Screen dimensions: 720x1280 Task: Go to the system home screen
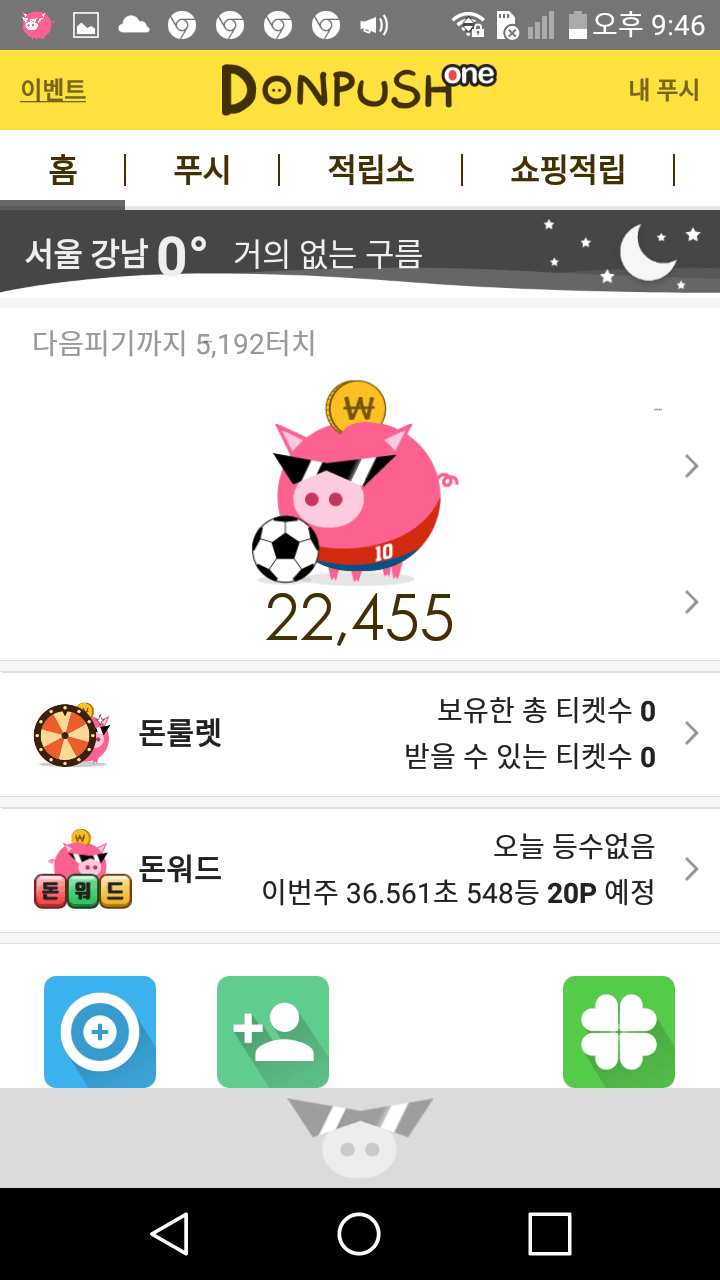(x=359, y=1233)
